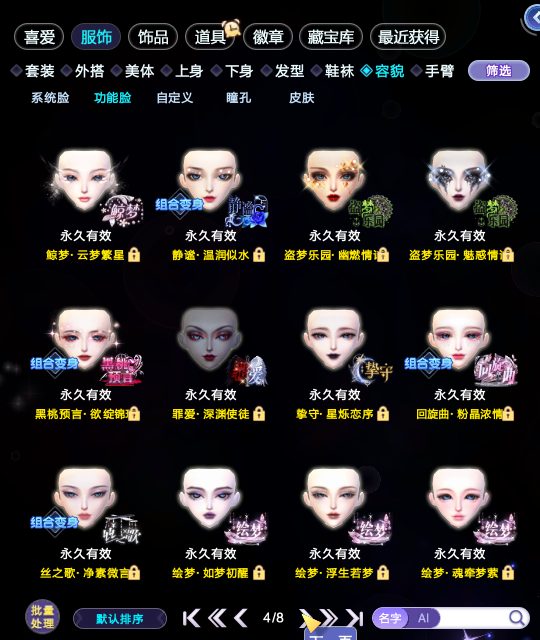Switch to the 饰品 tab
The image size is (540, 640).
point(153,37)
